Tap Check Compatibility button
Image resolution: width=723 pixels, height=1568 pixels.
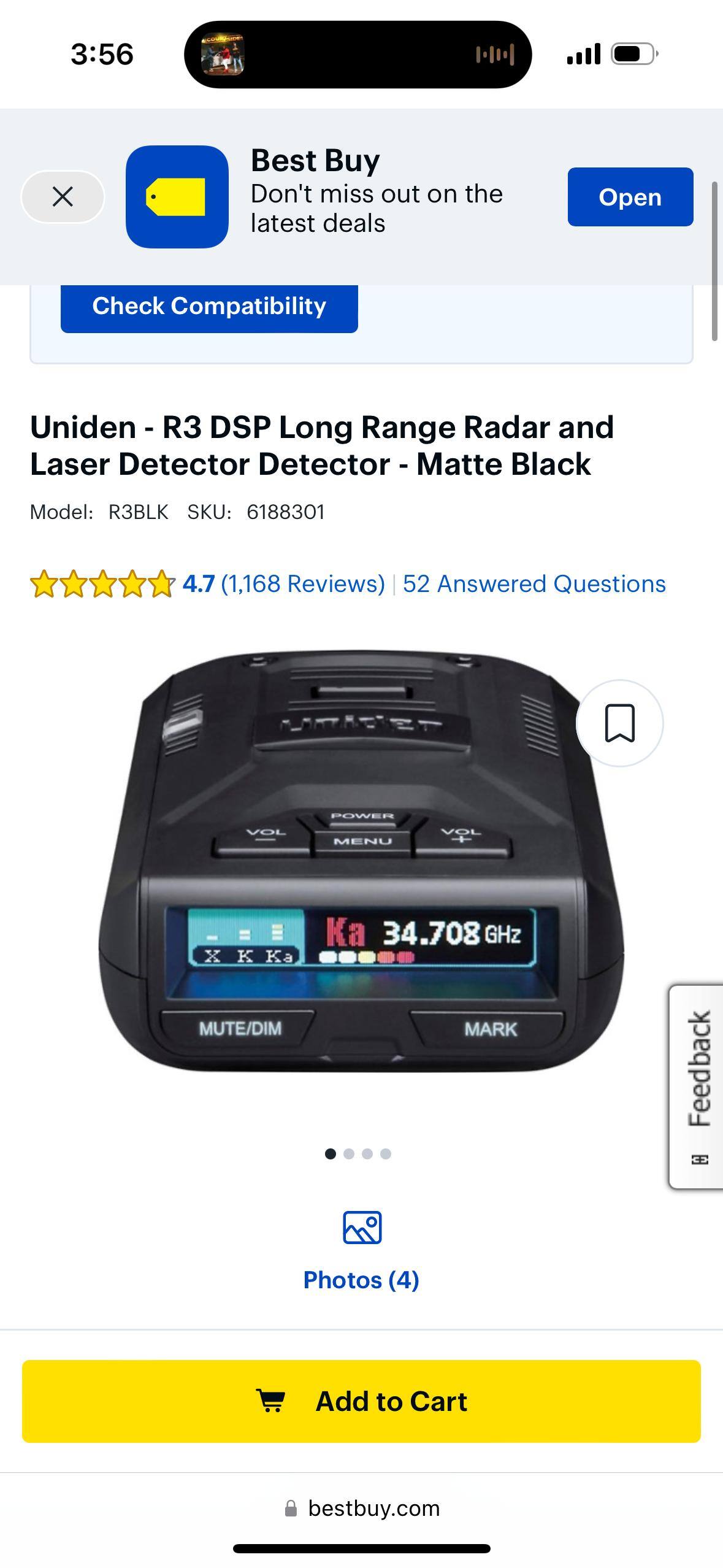tap(209, 306)
